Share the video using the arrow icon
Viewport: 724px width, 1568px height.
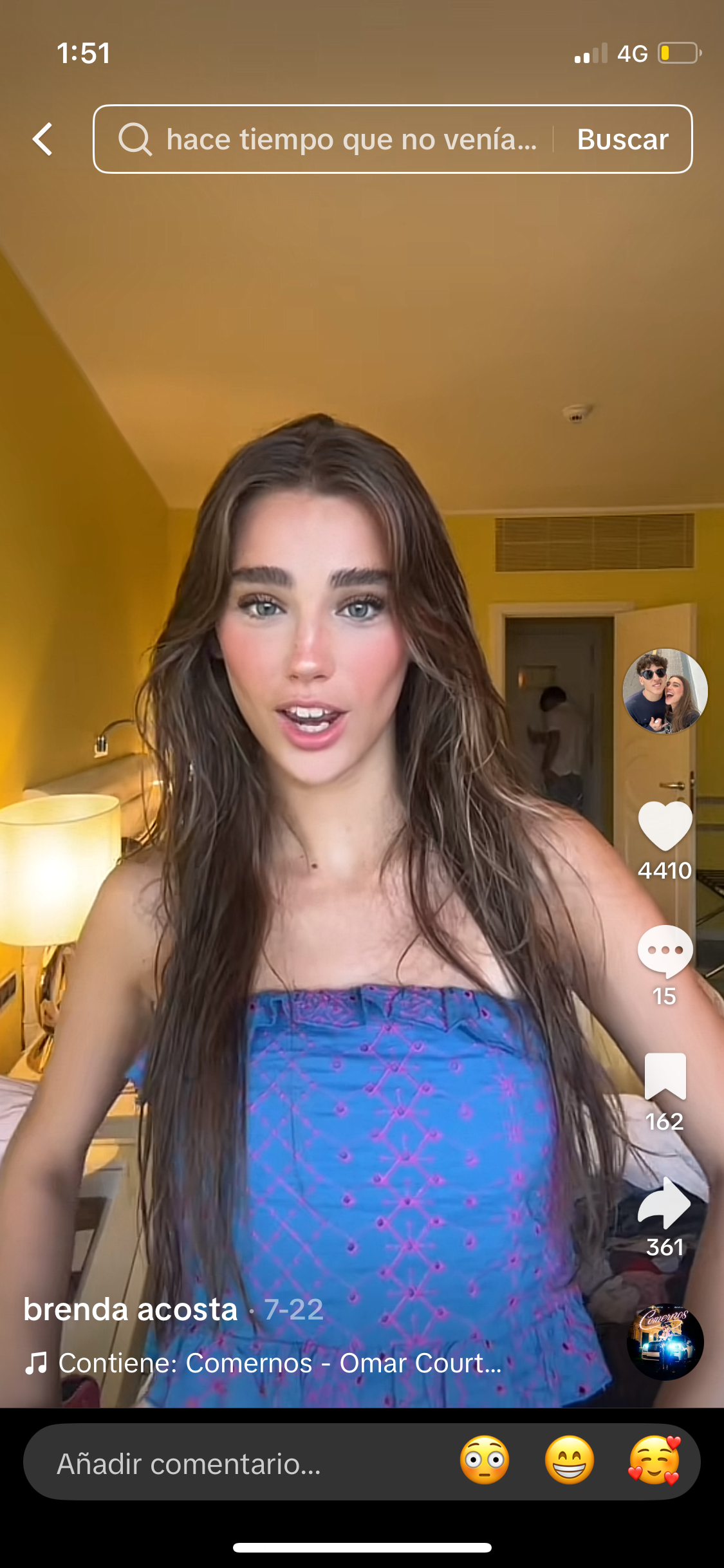tap(665, 1202)
